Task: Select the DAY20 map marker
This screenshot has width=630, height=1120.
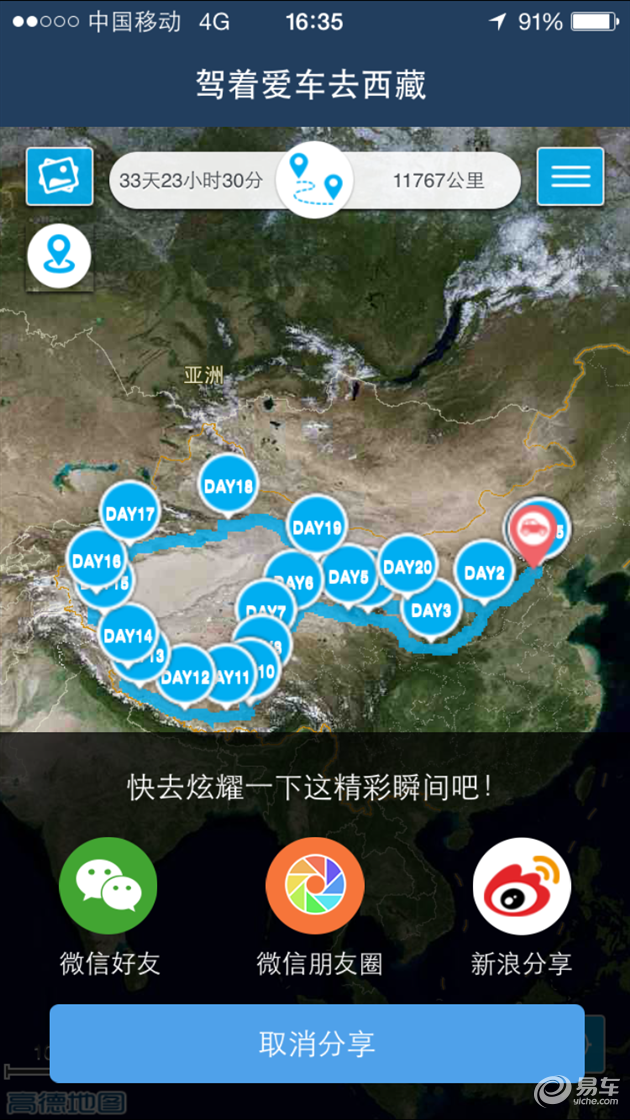Action: (x=408, y=566)
